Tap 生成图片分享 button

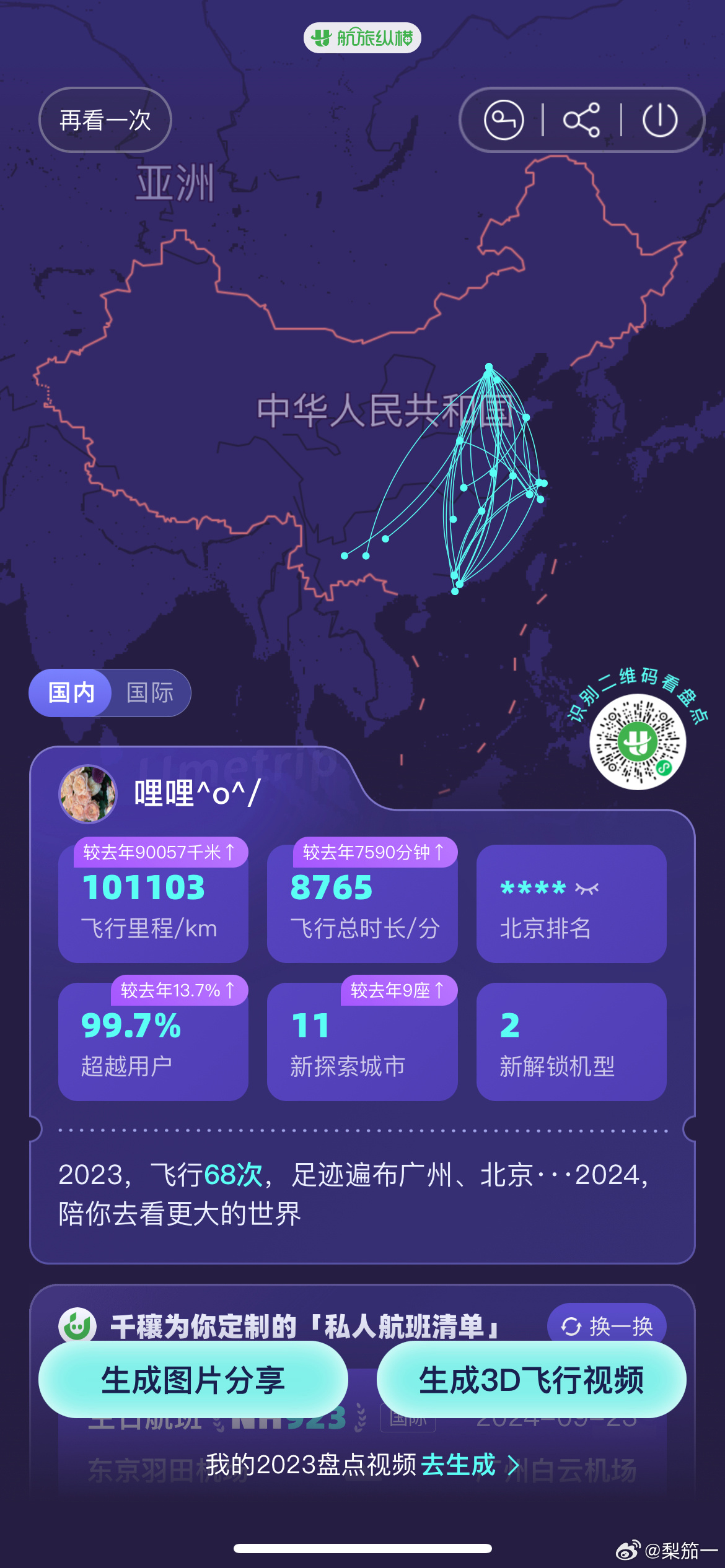click(x=193, y=1380)
